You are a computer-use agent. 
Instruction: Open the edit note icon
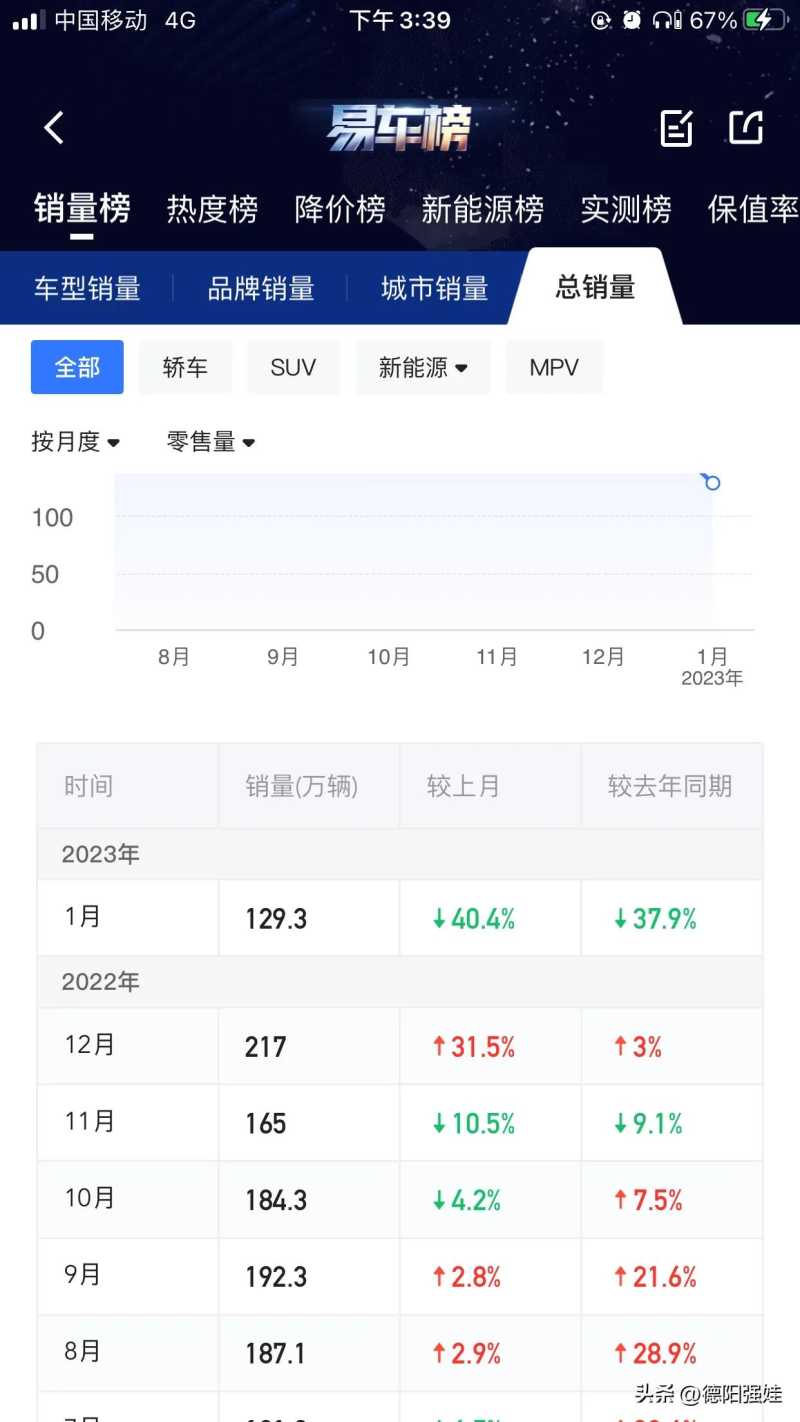pos(677,128)
